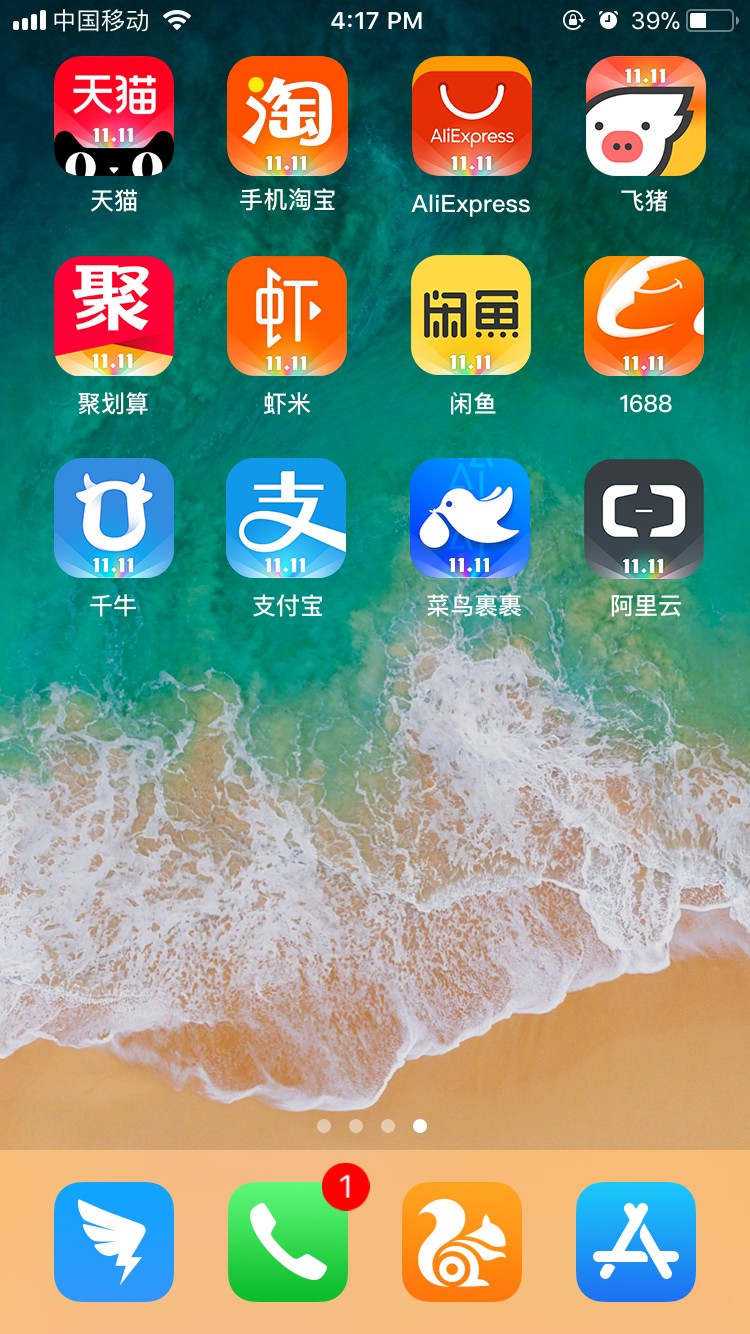Open the Tmall (天猫) app
The height and width of the screenshot is (1334, 750).
pyautogui.click(x=114, y=116)
